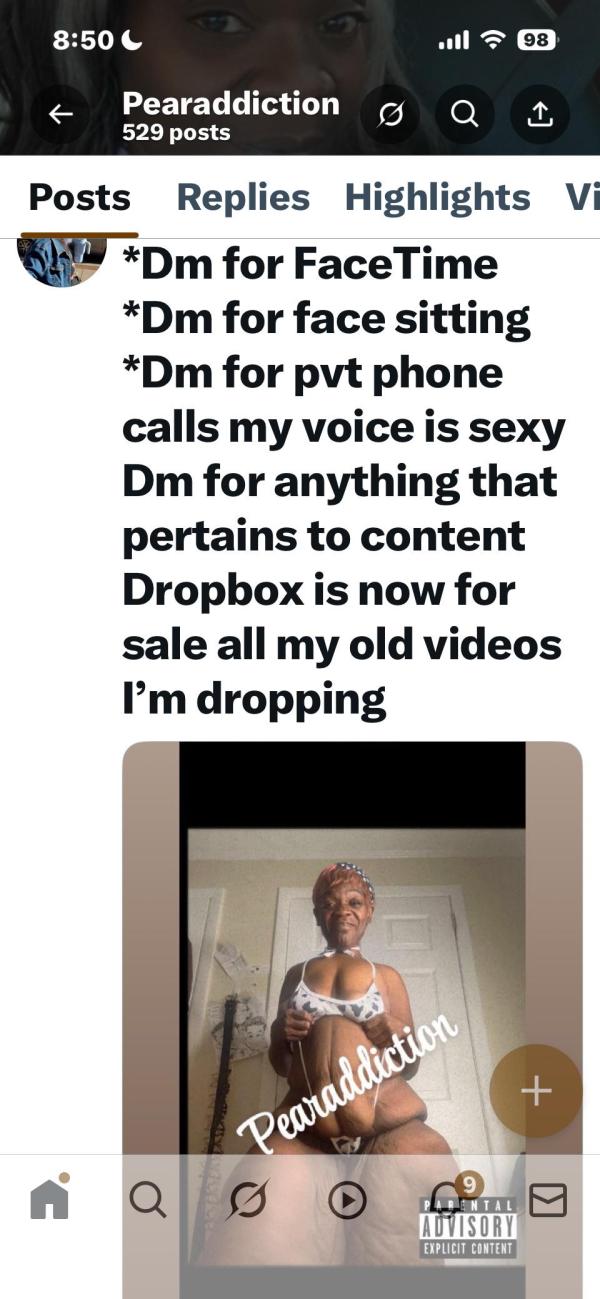This screenshot has width=600, height=1299.
Task: Open the Home tab in bottom bar
Action: click(49, 1200)
